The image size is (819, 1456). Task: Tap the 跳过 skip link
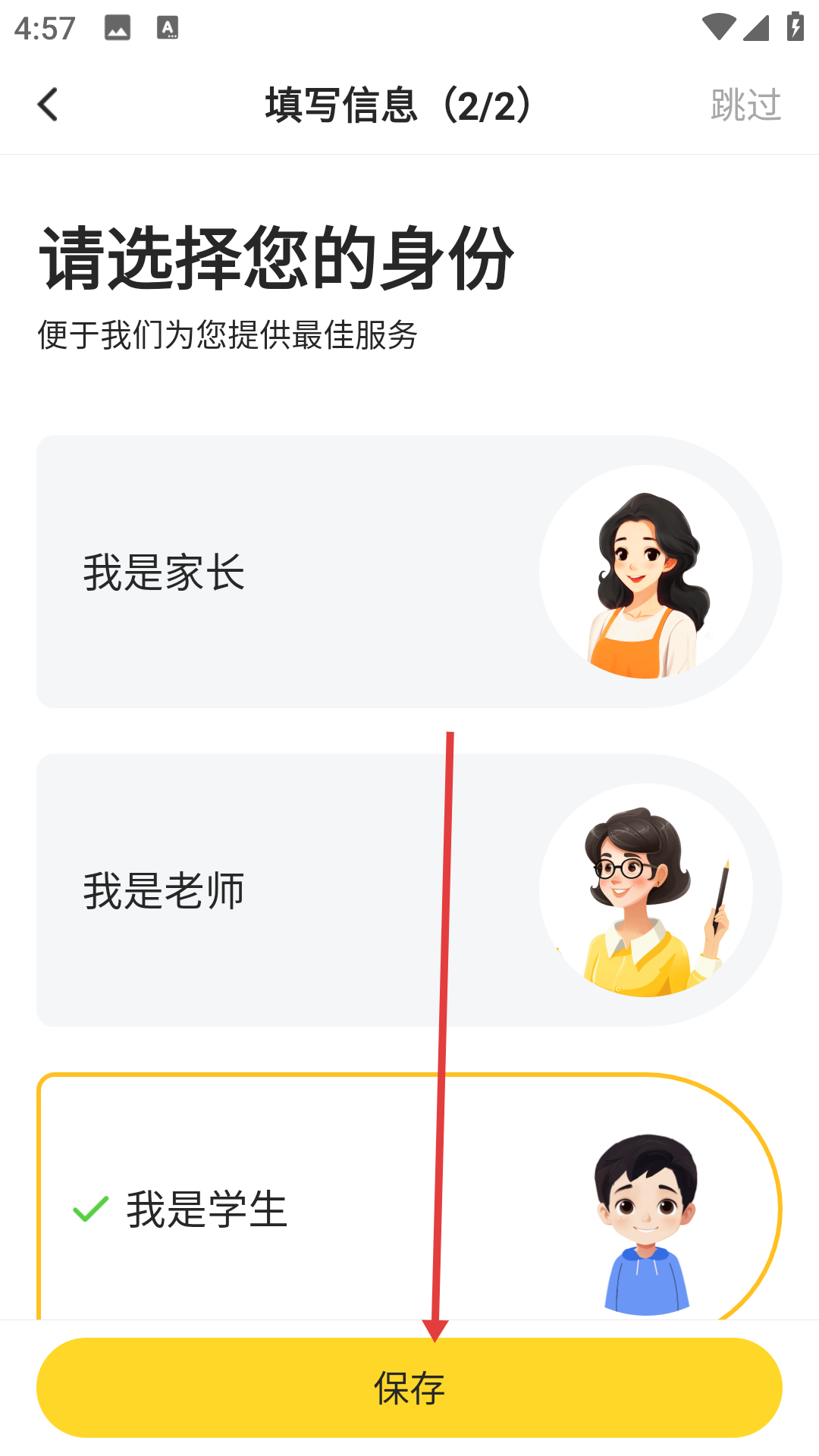(x=746, y=105)
